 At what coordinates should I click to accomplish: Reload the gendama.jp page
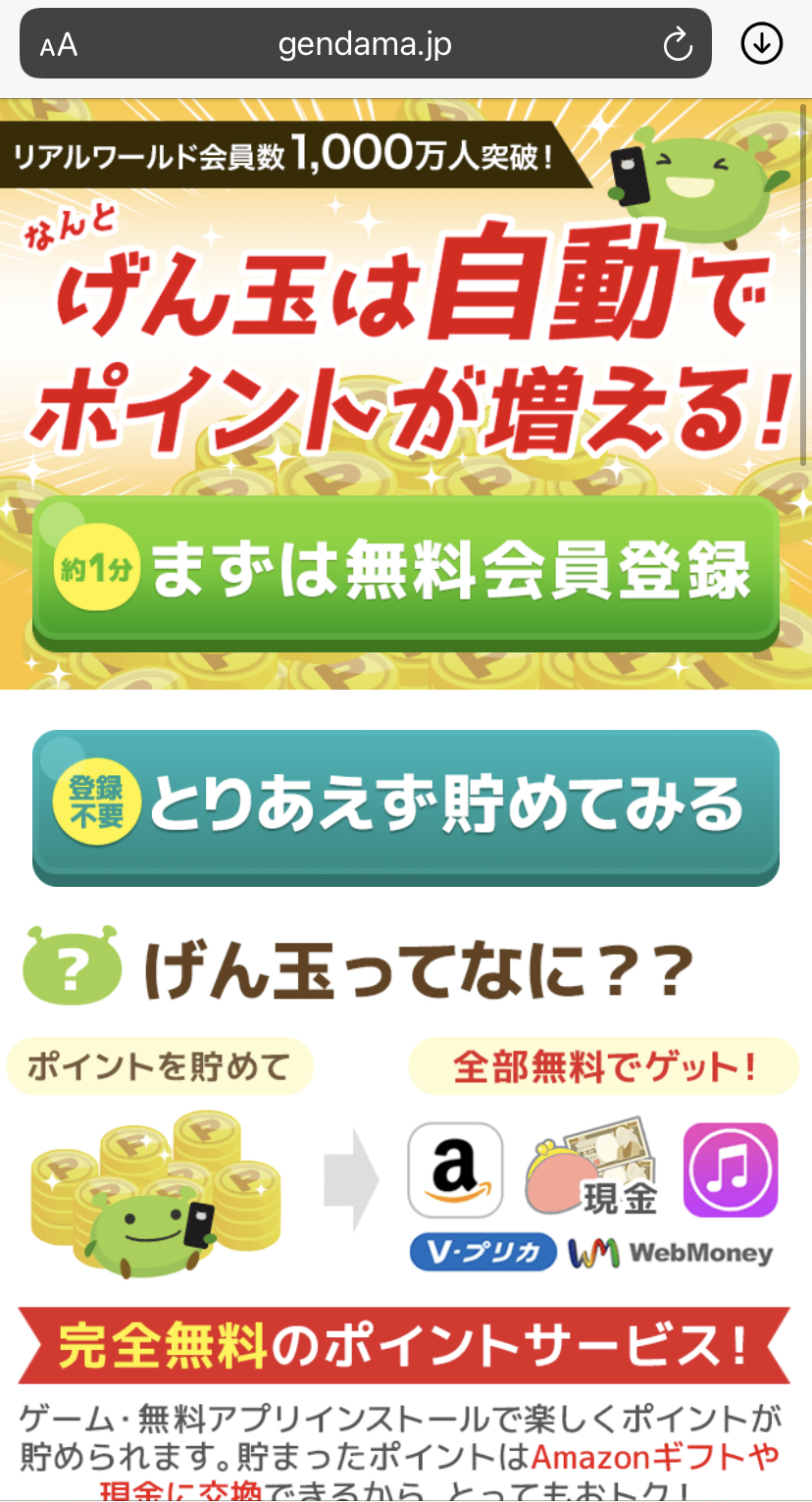coord(678,45)
